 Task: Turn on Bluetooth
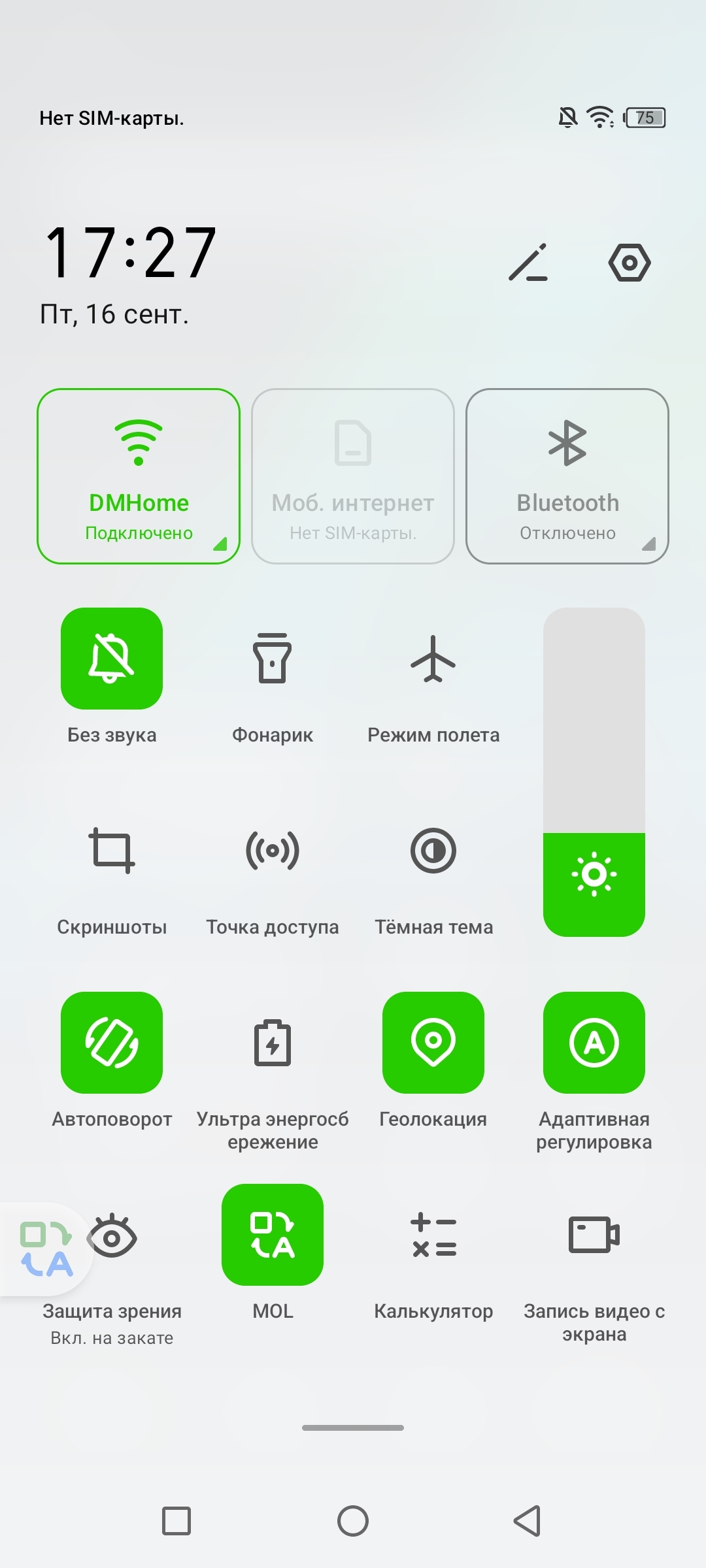click(567, 476)
